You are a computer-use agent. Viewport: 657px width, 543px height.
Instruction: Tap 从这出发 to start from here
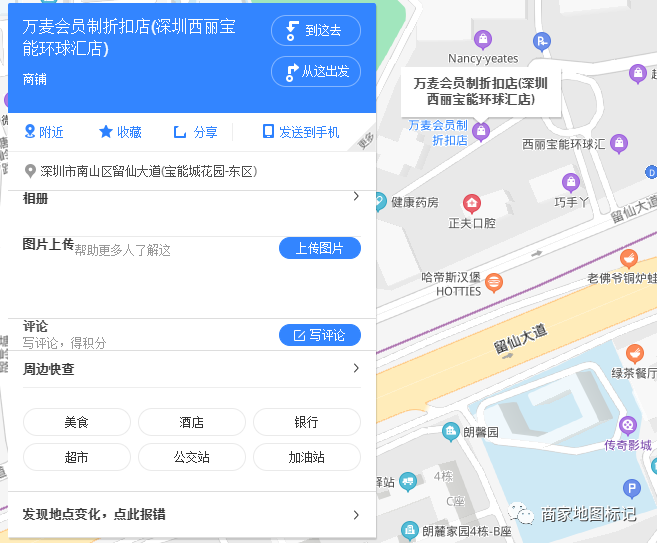[315, 72]
